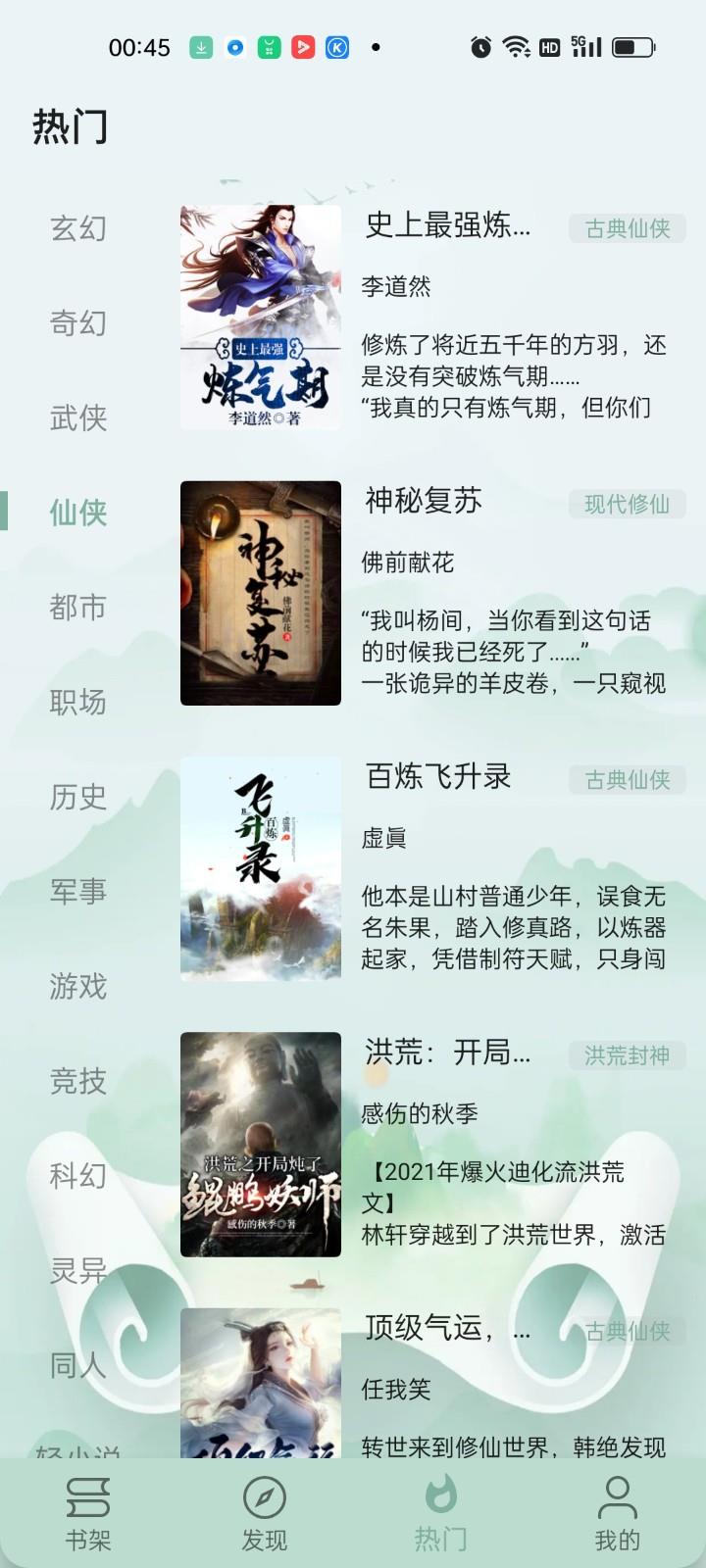Image resolution: width=706 pixels, height=1568 pixels.
Task: View the book 百炼飞升录
Action: [x=431, y=868]
